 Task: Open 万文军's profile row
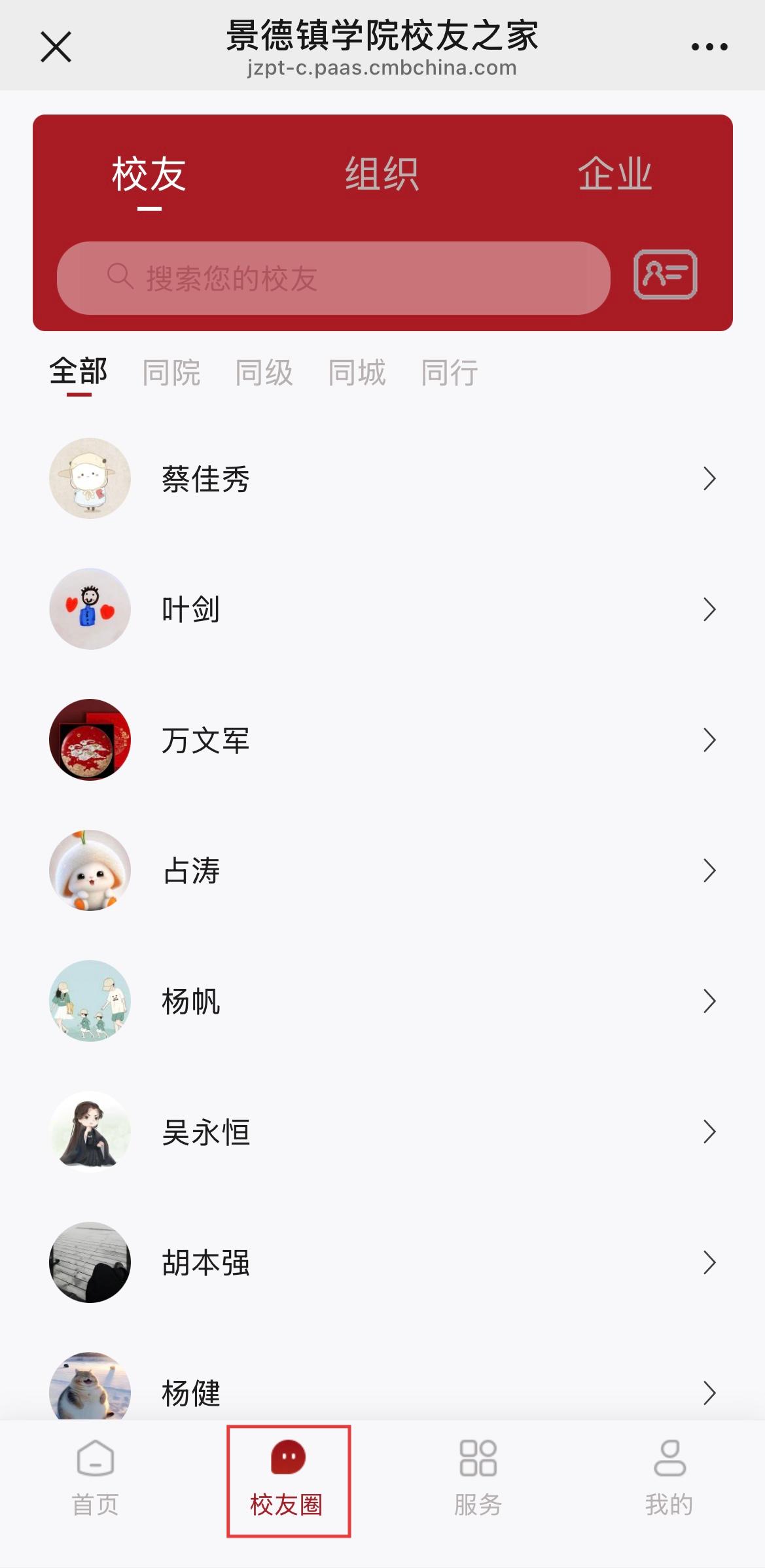[x=382, y=740]
